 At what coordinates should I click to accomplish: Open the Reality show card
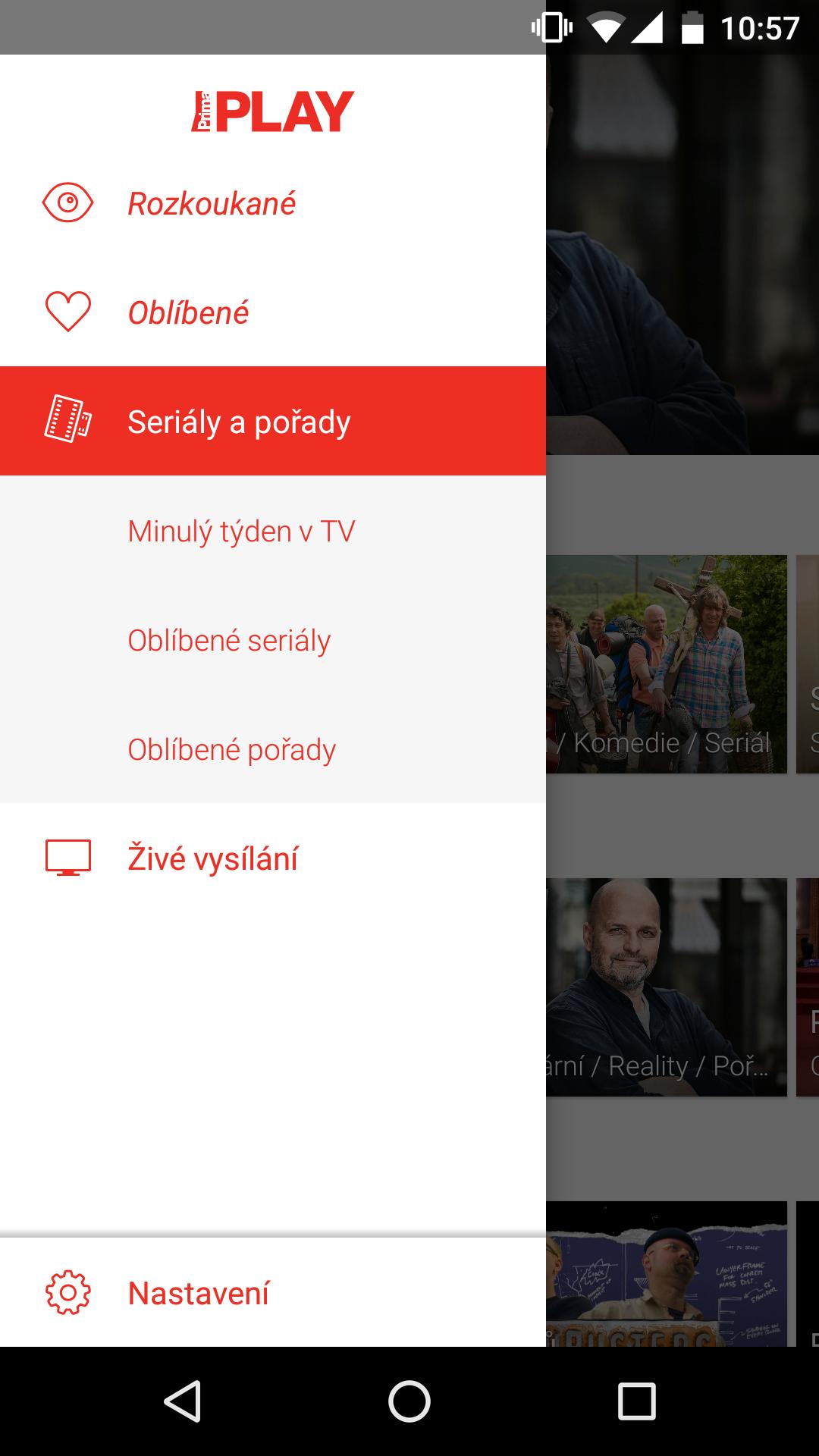point(666,986)
